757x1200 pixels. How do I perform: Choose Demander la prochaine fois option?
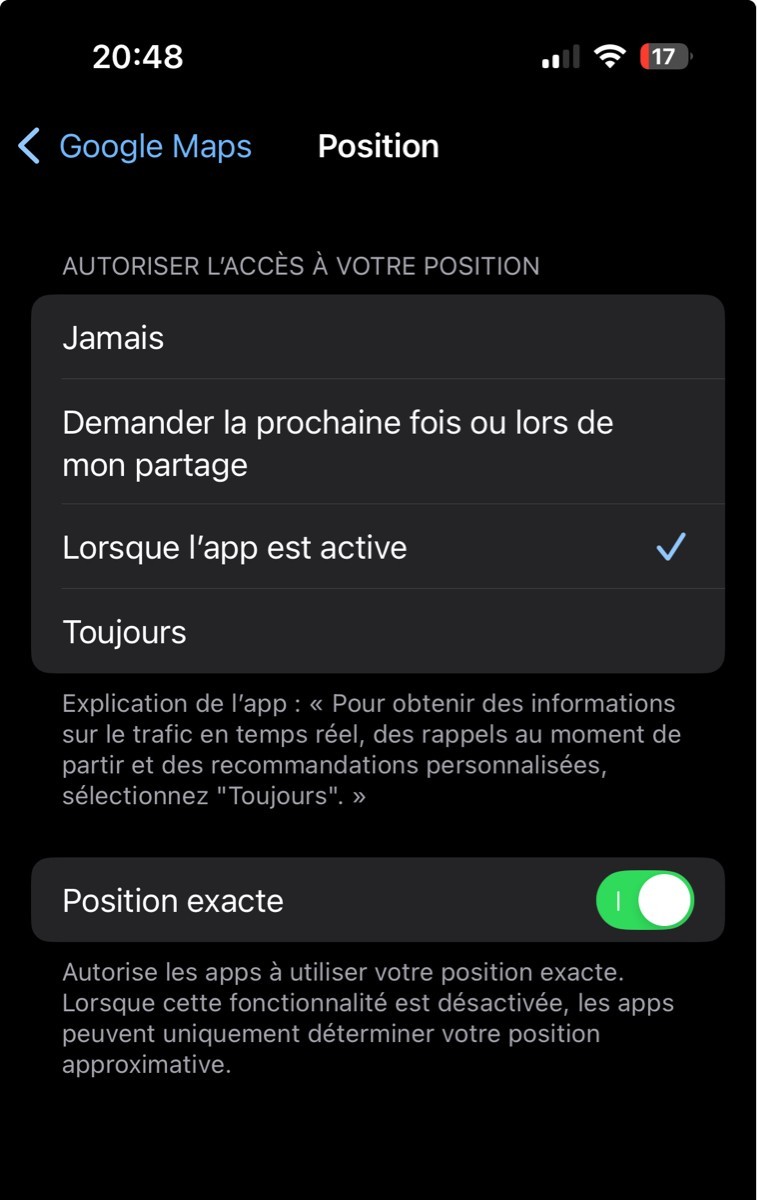(x=377, y=443)
